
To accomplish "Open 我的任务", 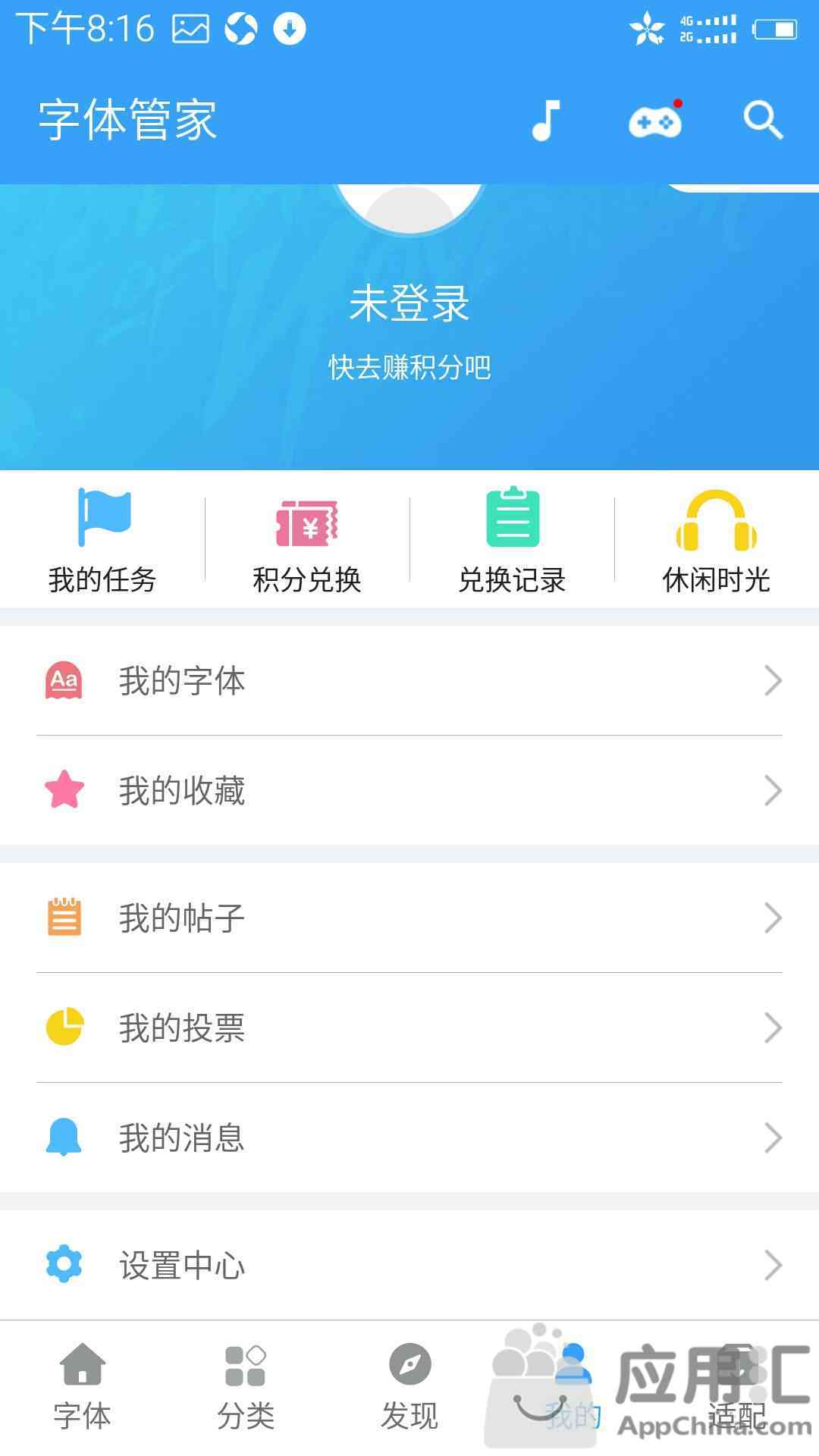I will [102, 540].
